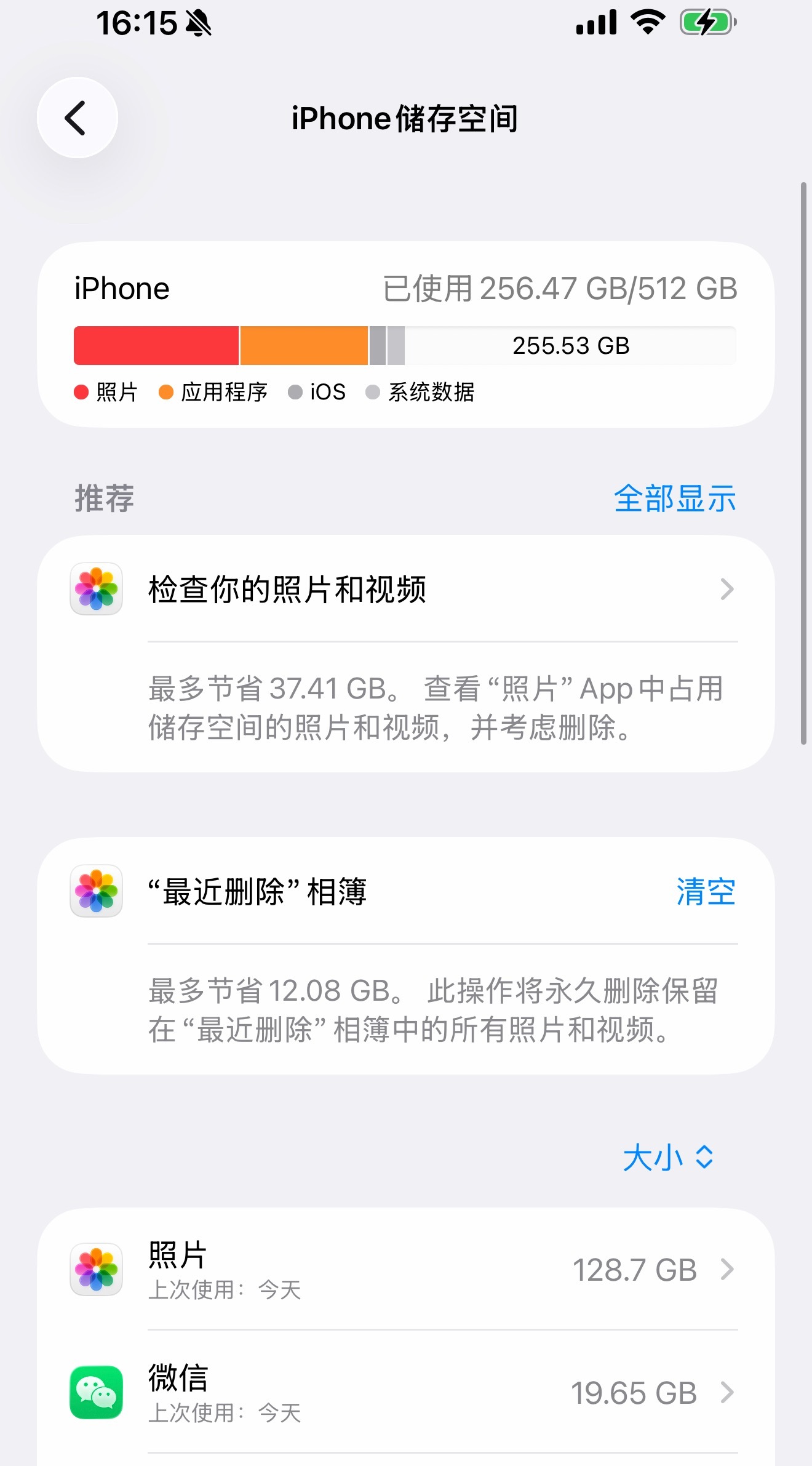812x1466 pixels.
Task: Tap the silent mode bell icon in status bar
Action: pos(198,22)
